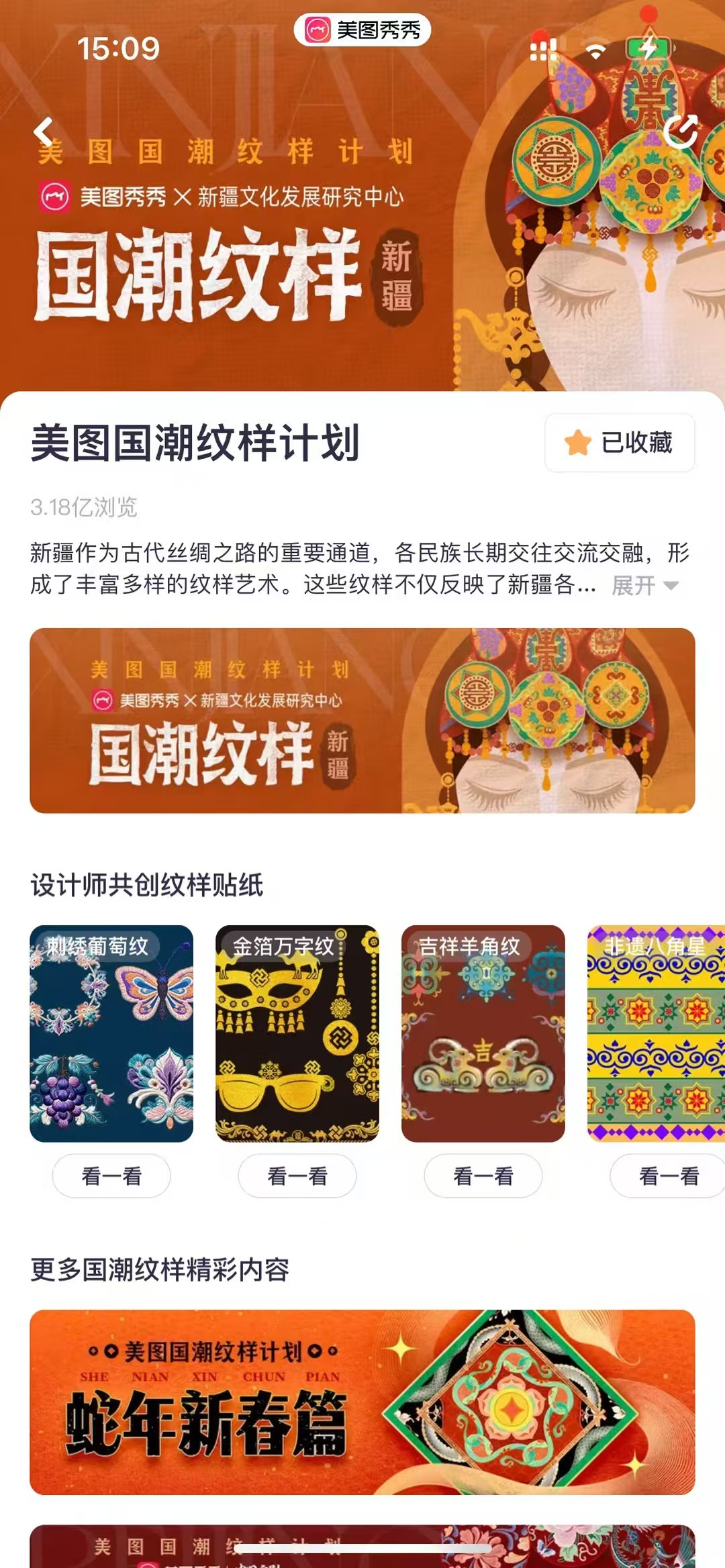Open the 吉祥羊角纹 sticker pack
The height and width of the screenshot is (1568, 725).
(x=483, y=1033)
